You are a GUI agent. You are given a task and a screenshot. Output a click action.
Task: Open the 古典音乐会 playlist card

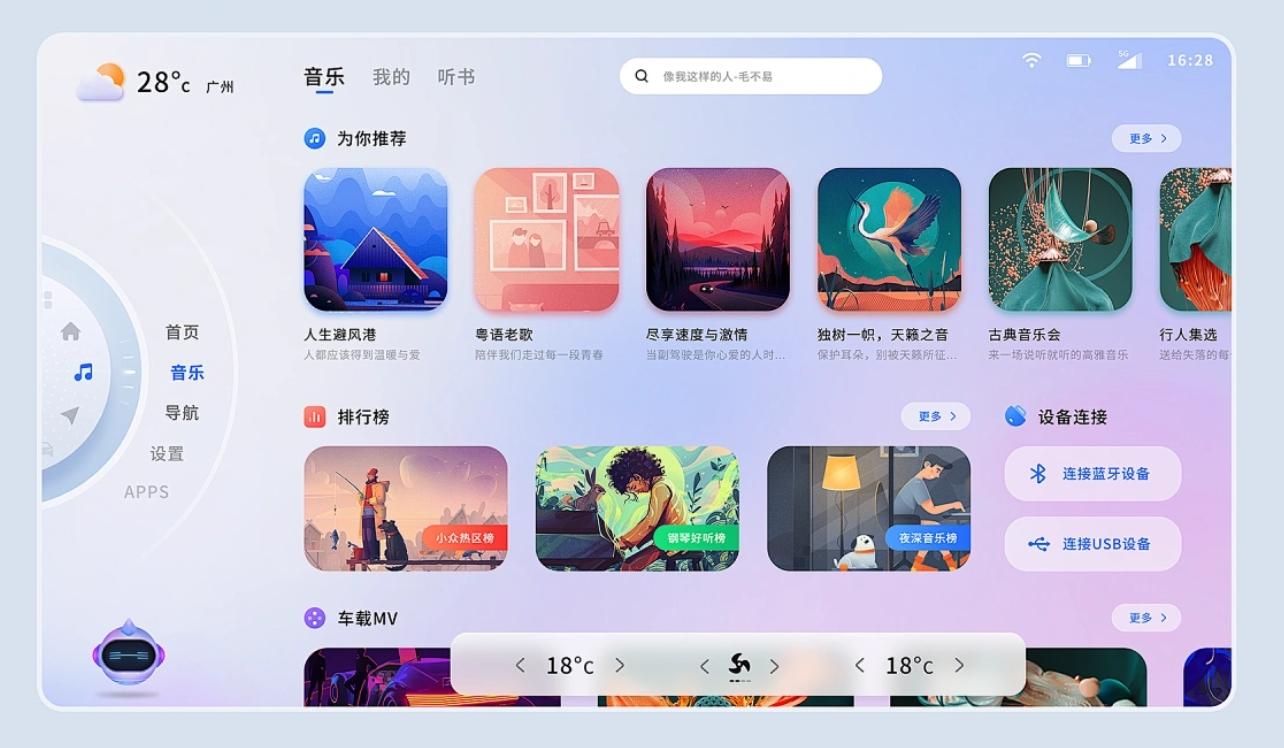(1060, 240)
